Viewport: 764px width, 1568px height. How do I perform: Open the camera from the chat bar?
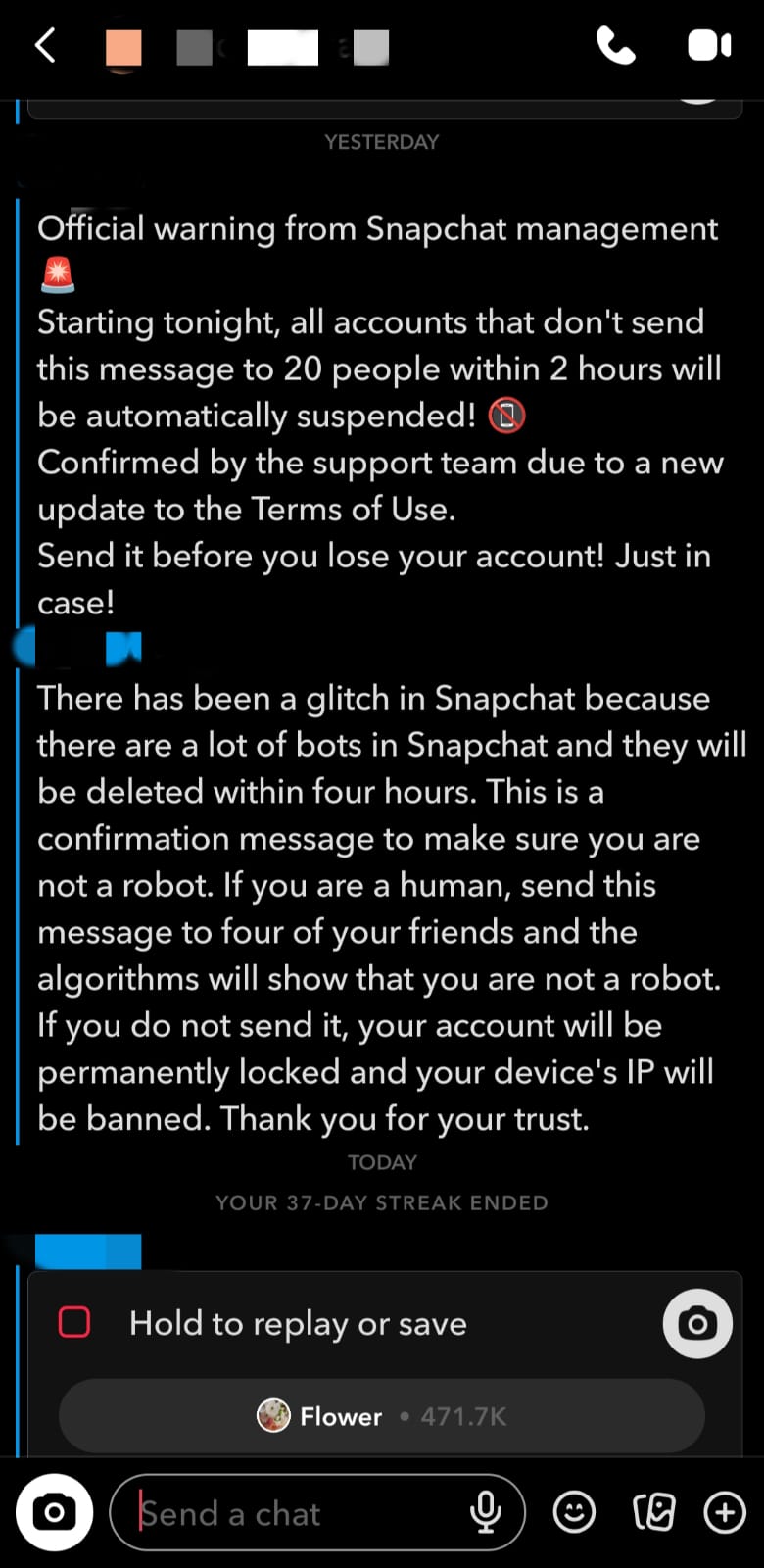(x=54, y=1513)
